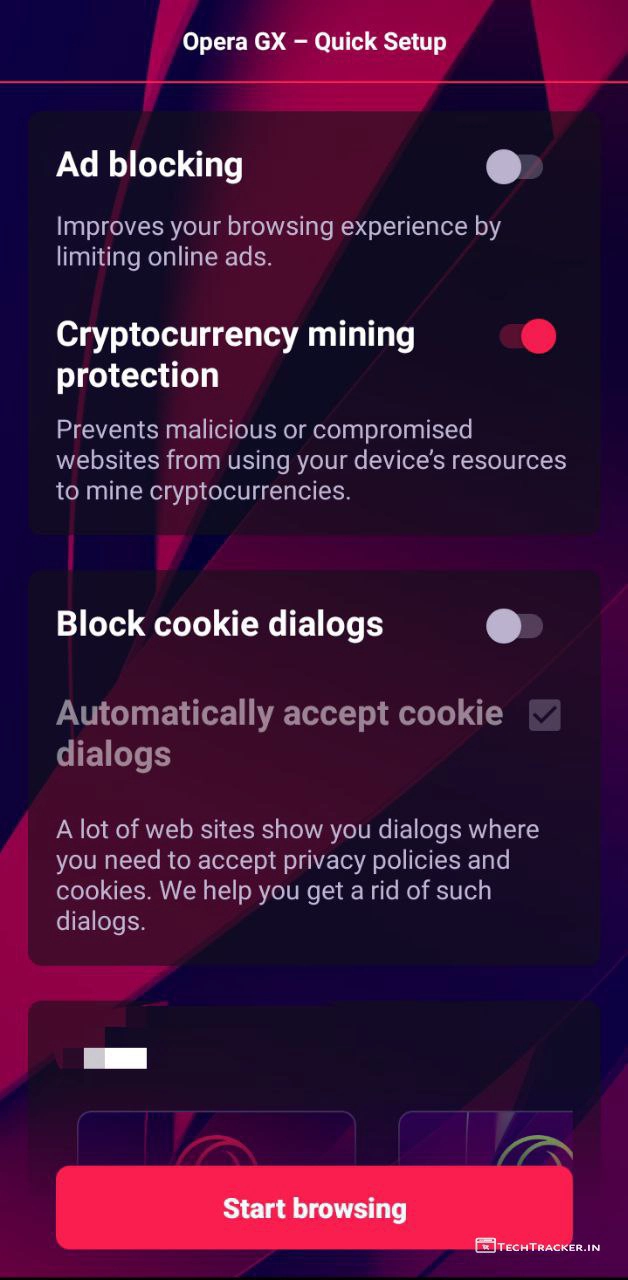Screen dimensions: 628x1280
Task: Enable the Ad blocking switch
Action: [514, 167]
